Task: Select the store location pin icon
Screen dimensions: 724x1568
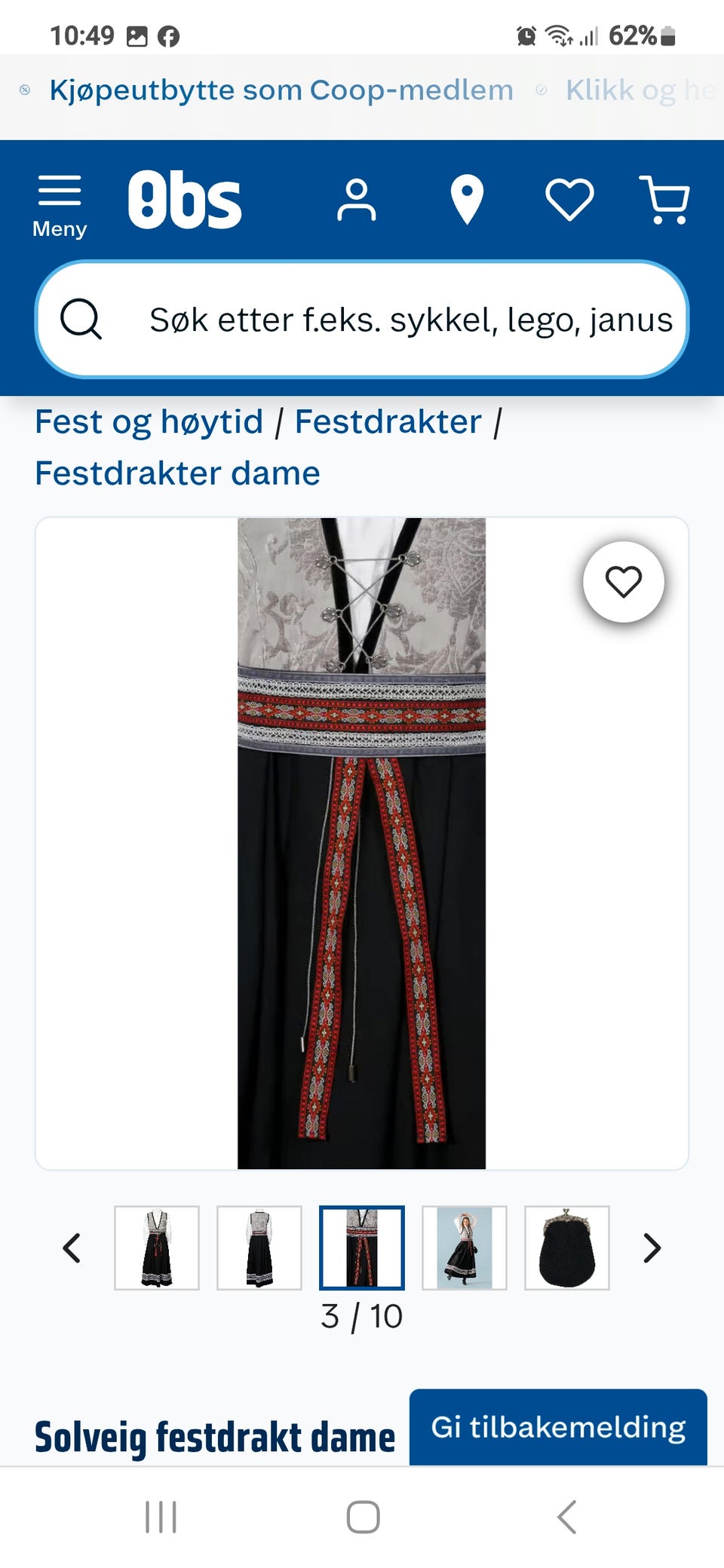Action: pos(467,199)
